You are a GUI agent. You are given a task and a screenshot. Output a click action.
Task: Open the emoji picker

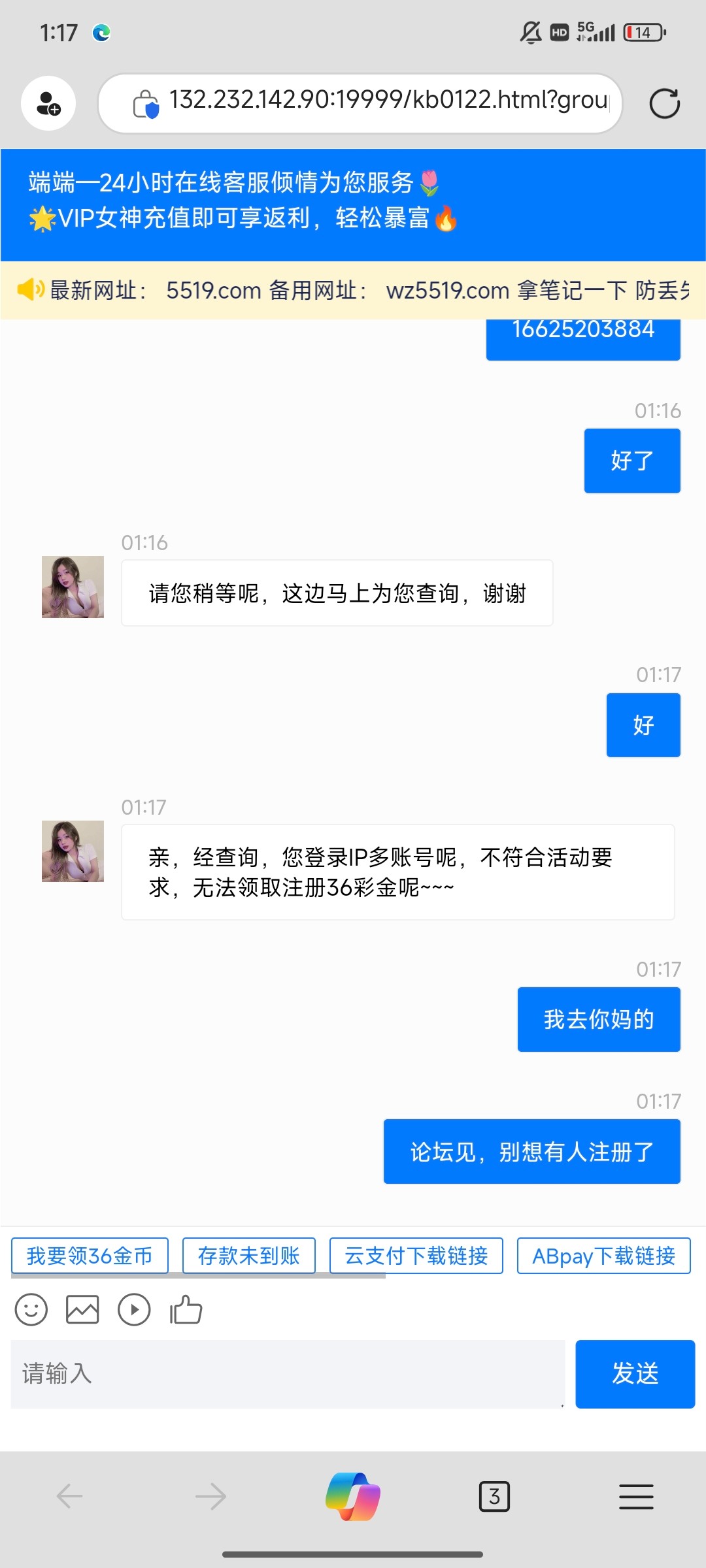32,1309
